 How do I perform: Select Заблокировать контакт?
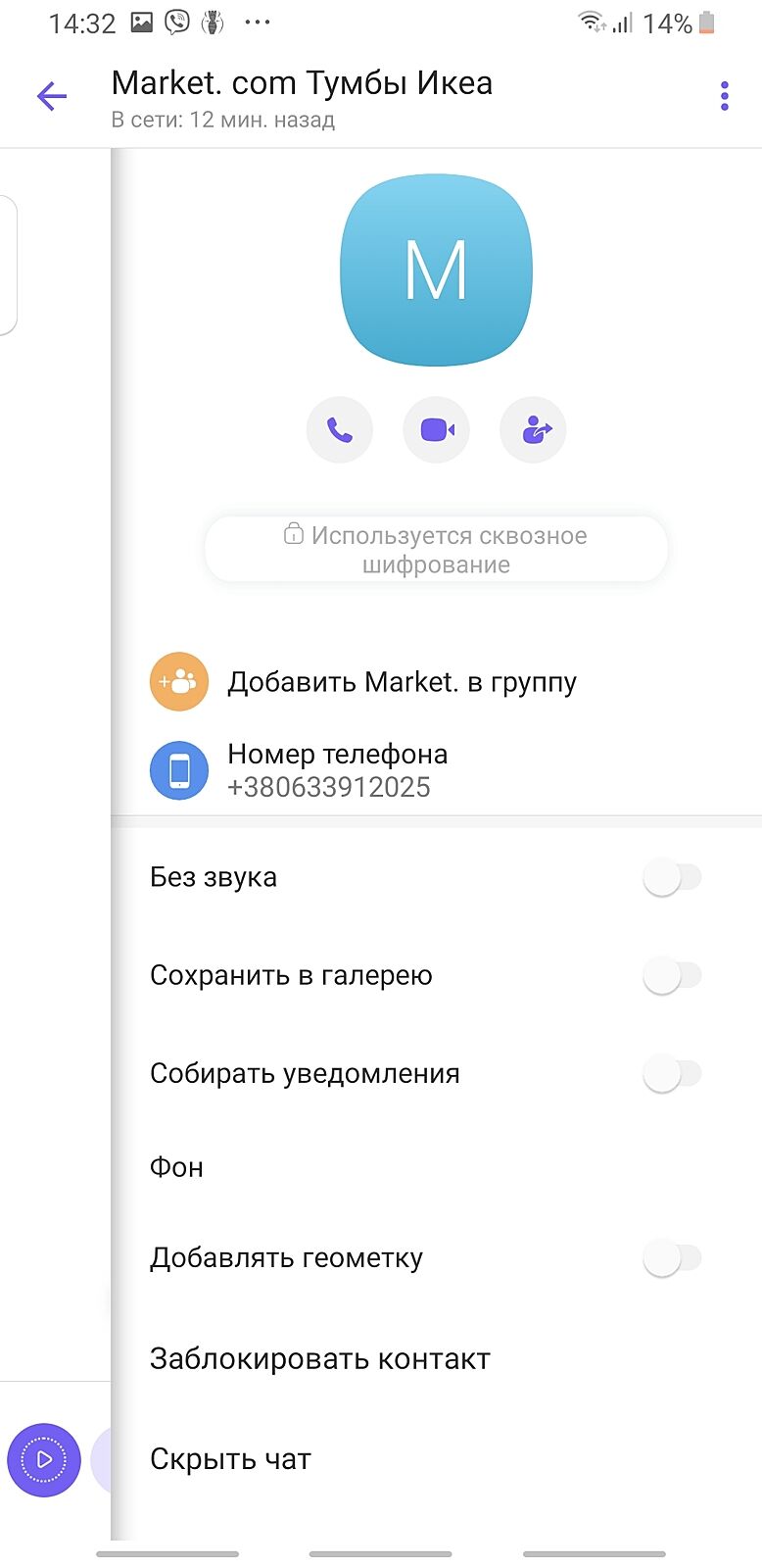pos(319,1359)
